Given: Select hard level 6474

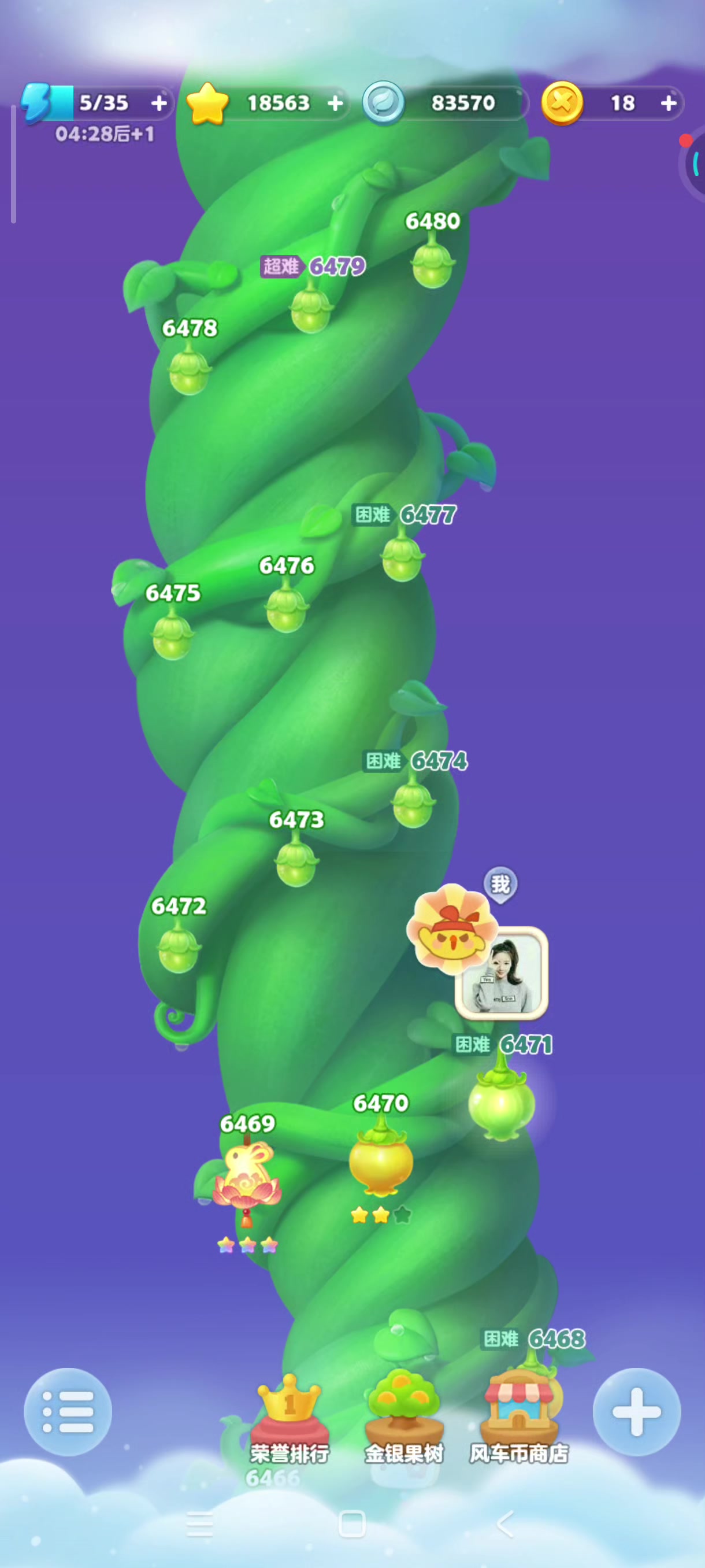Looking at the screenshot, I should point(414,804).
